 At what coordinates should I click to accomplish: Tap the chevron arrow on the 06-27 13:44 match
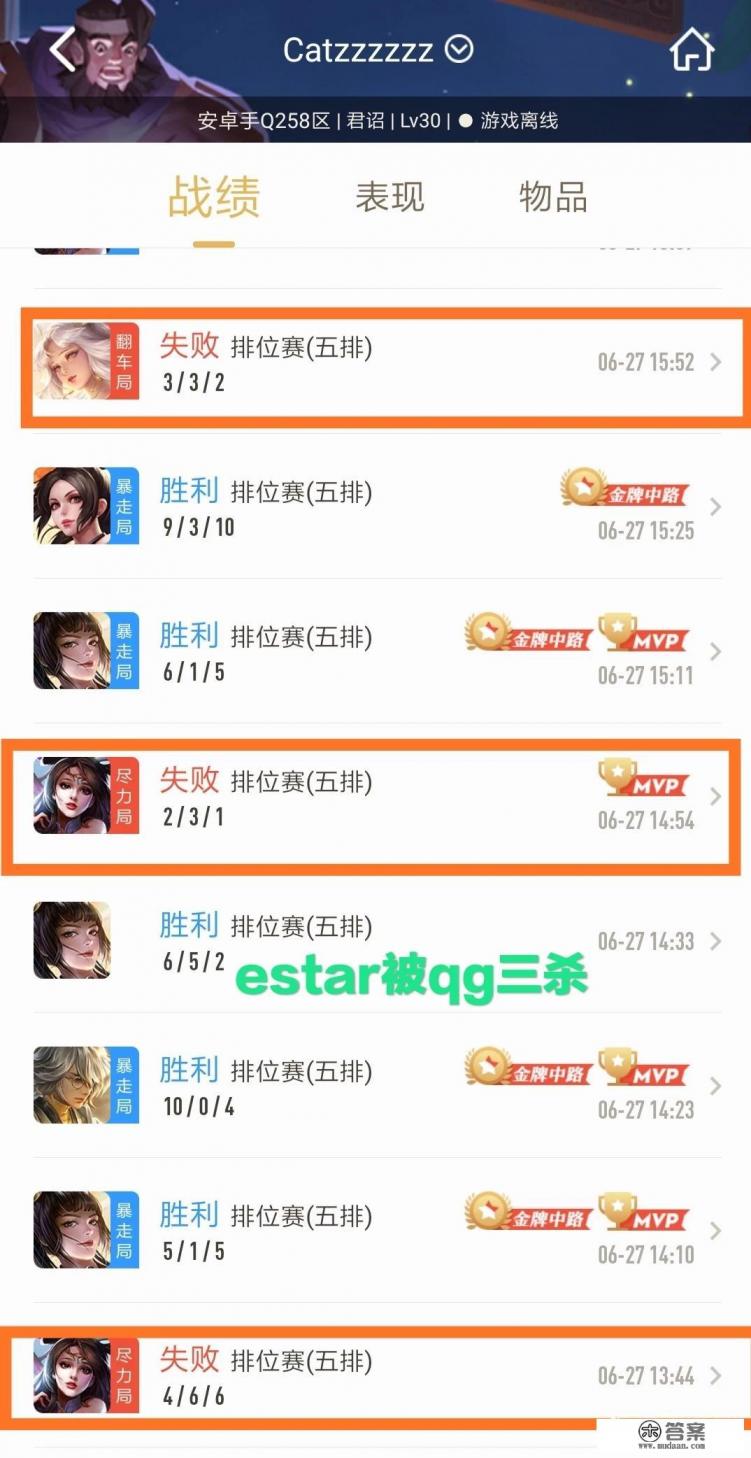[716, 1375]
